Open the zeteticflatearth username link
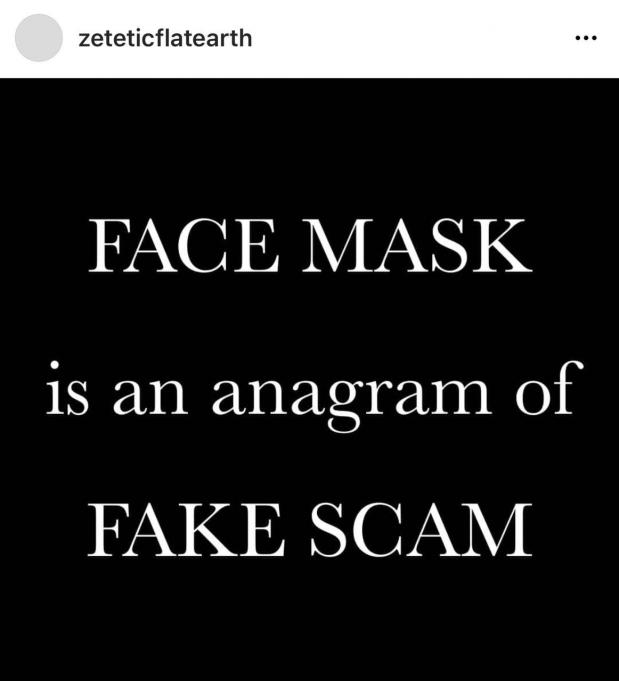The height and width of the screenshot is (681, 619). click(164, 39)
